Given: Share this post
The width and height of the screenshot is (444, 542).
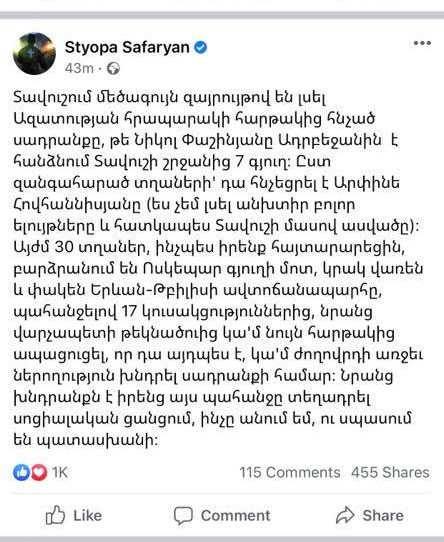Looking at the screenshot, I should 370,515.
